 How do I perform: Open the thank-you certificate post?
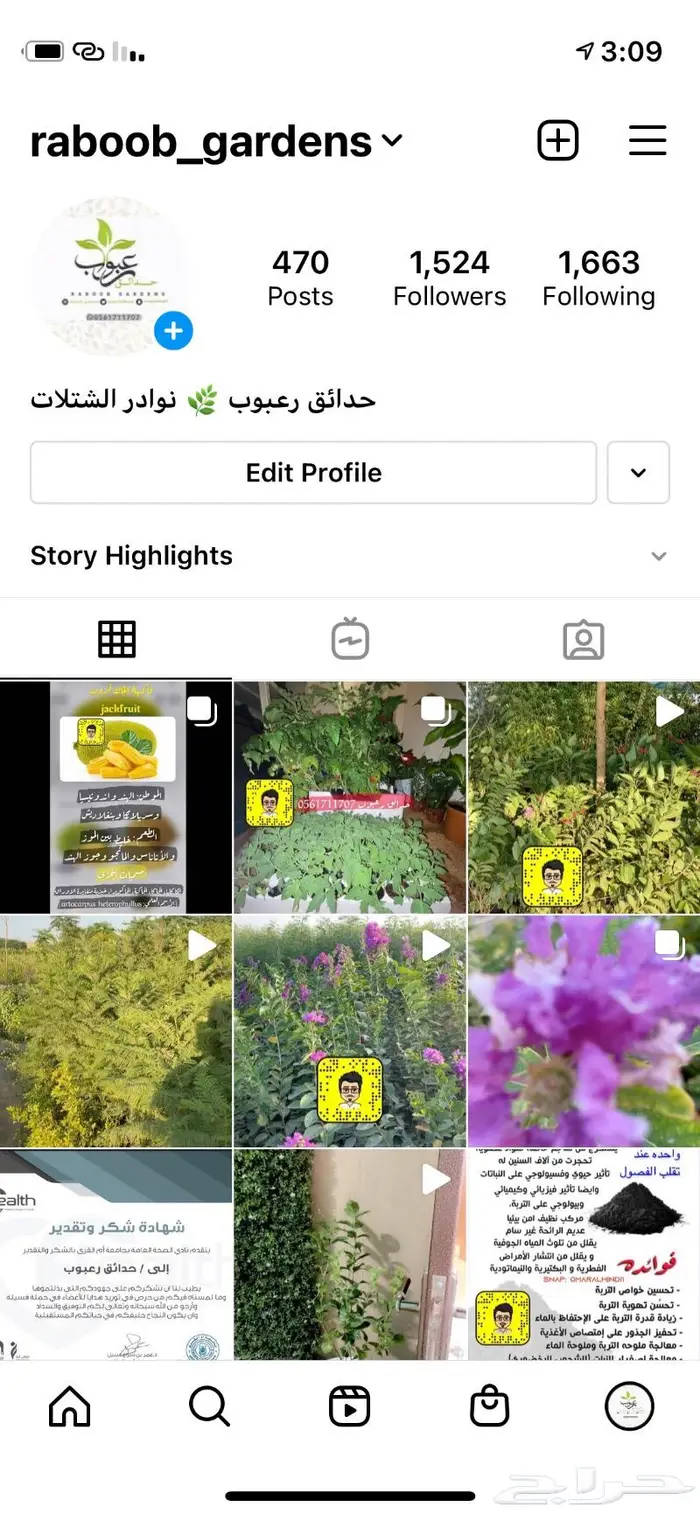(x=116, y=1255)
